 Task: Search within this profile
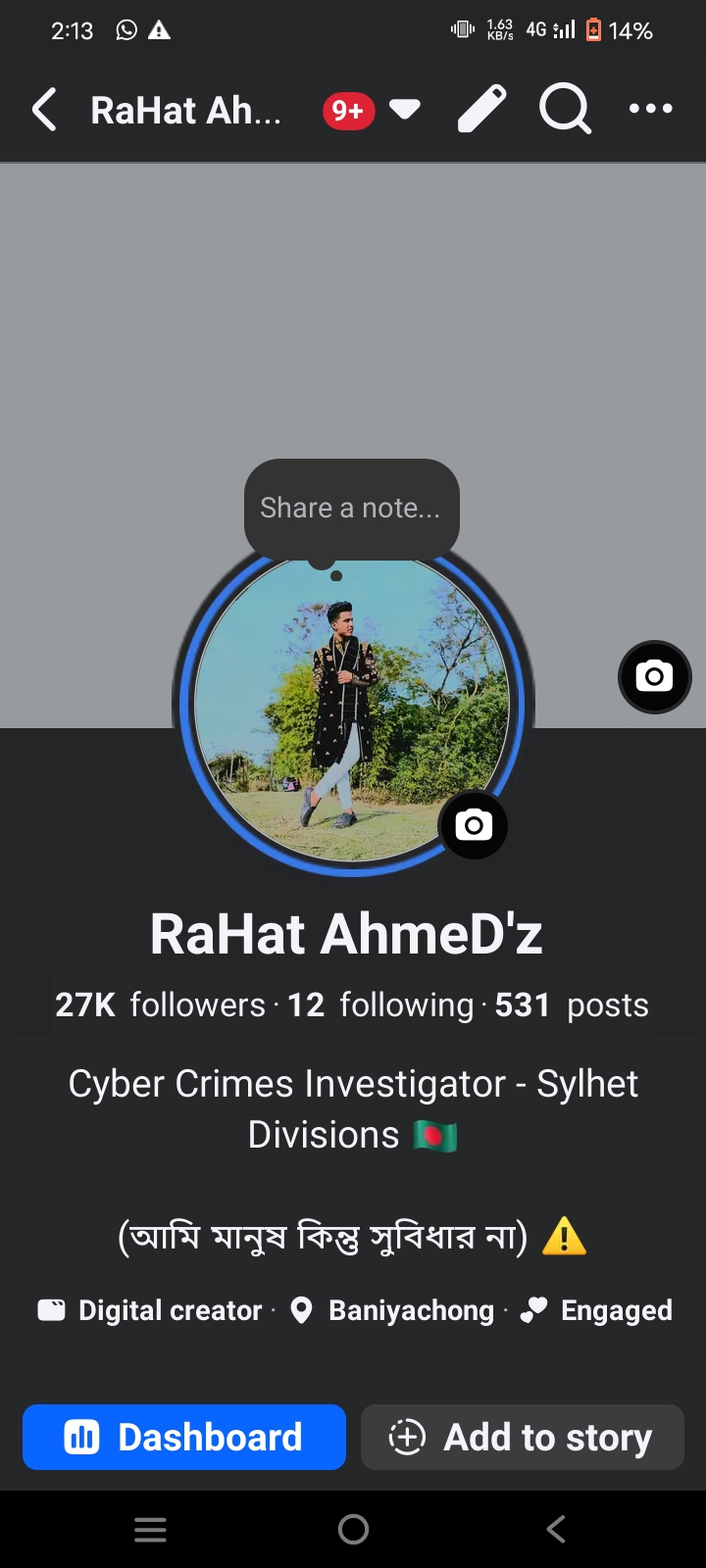point(565,109)
